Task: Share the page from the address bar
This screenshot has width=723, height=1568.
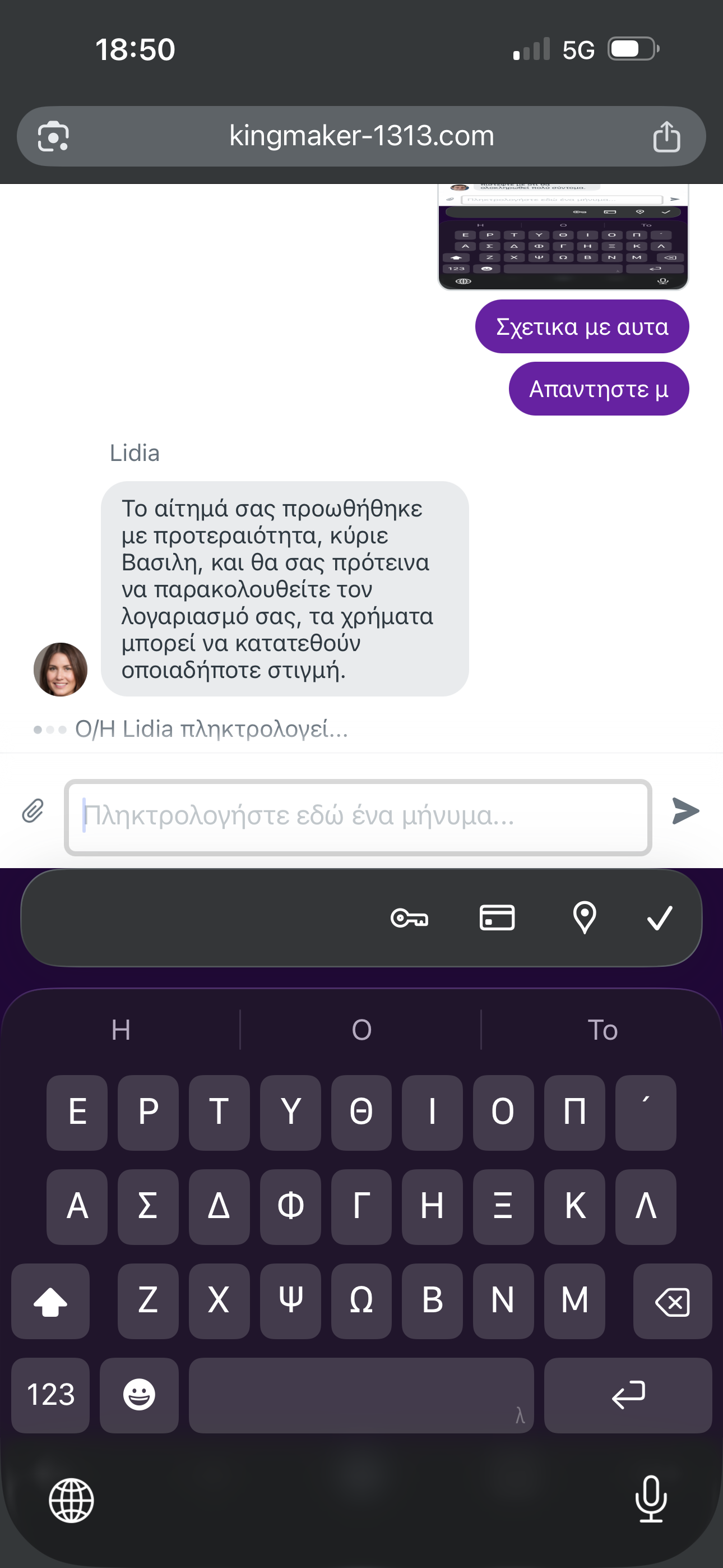Action: tap(666, 136)
